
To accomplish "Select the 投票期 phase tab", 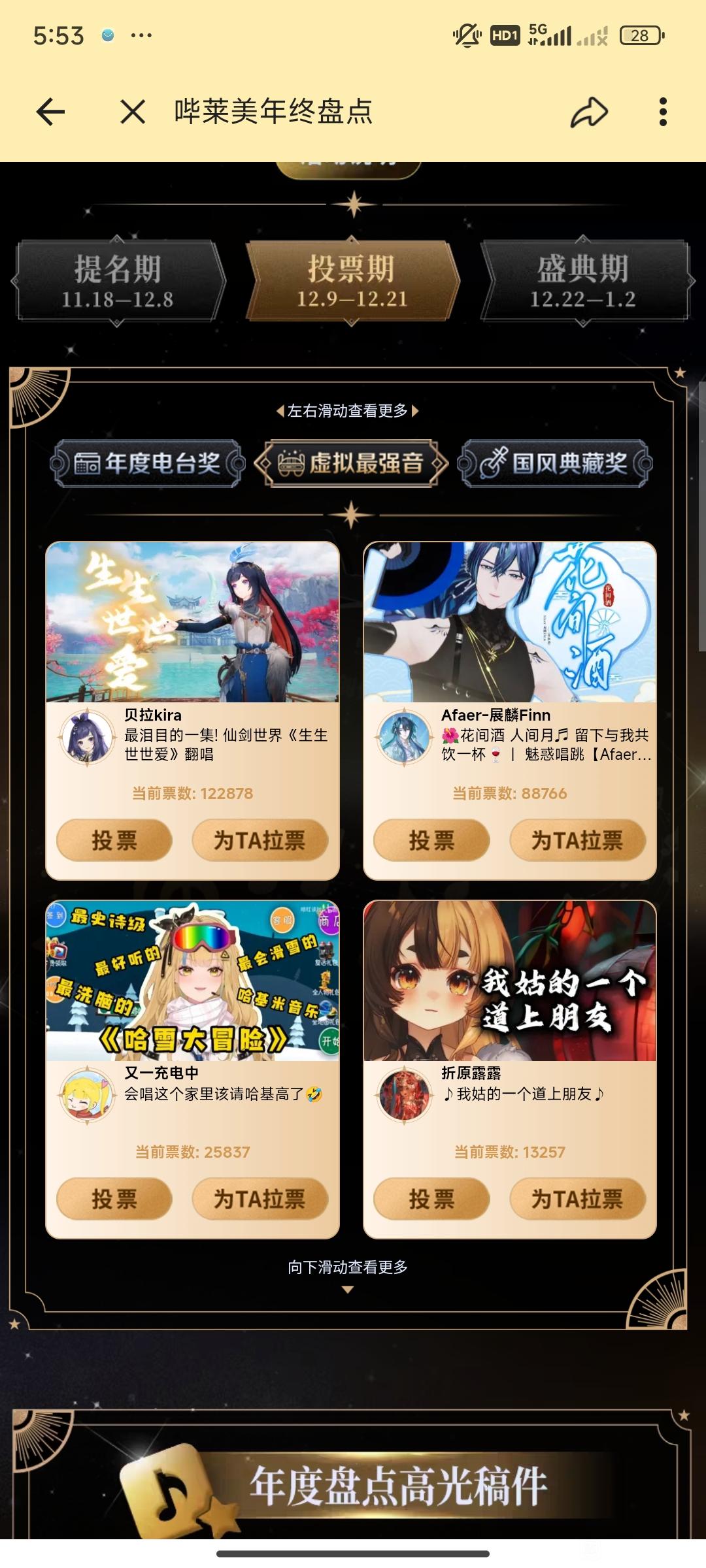I will tap(352, 282).
